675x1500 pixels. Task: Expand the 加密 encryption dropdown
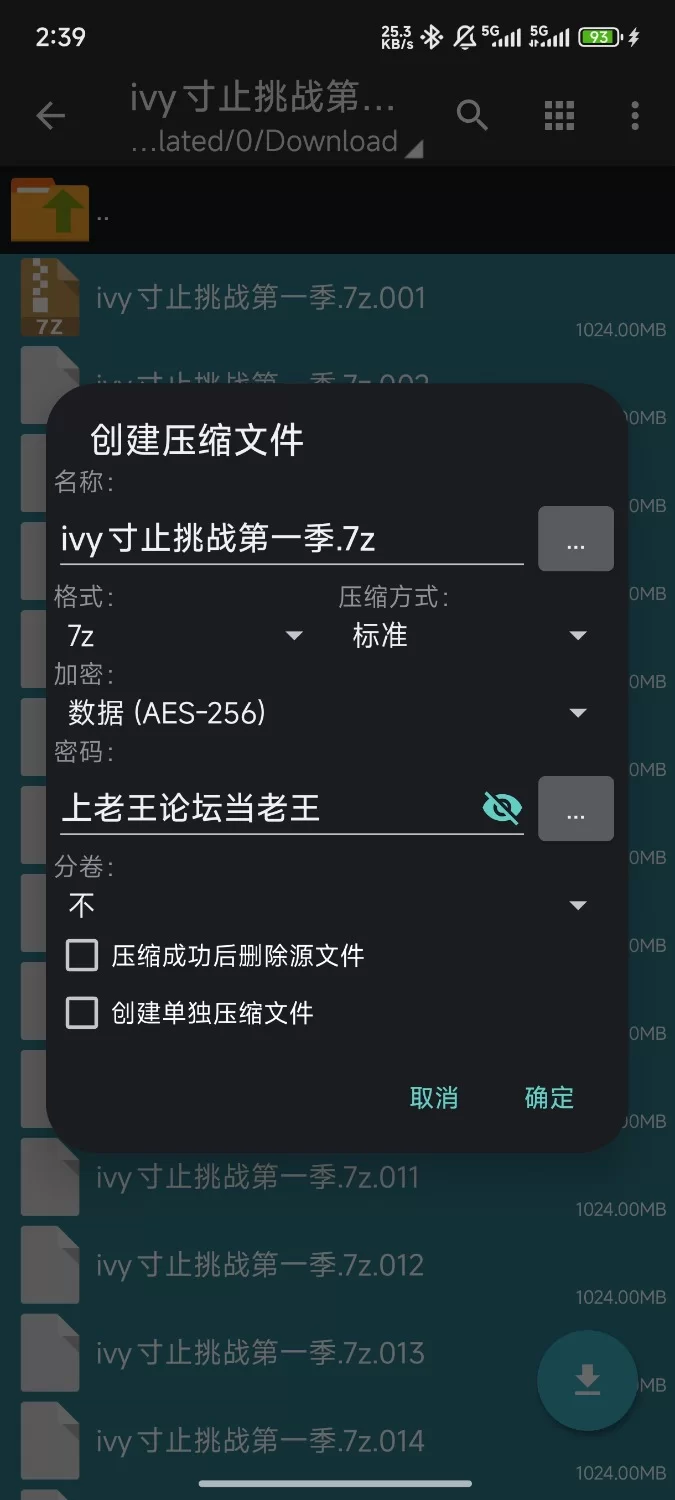(x=326, y=713)
